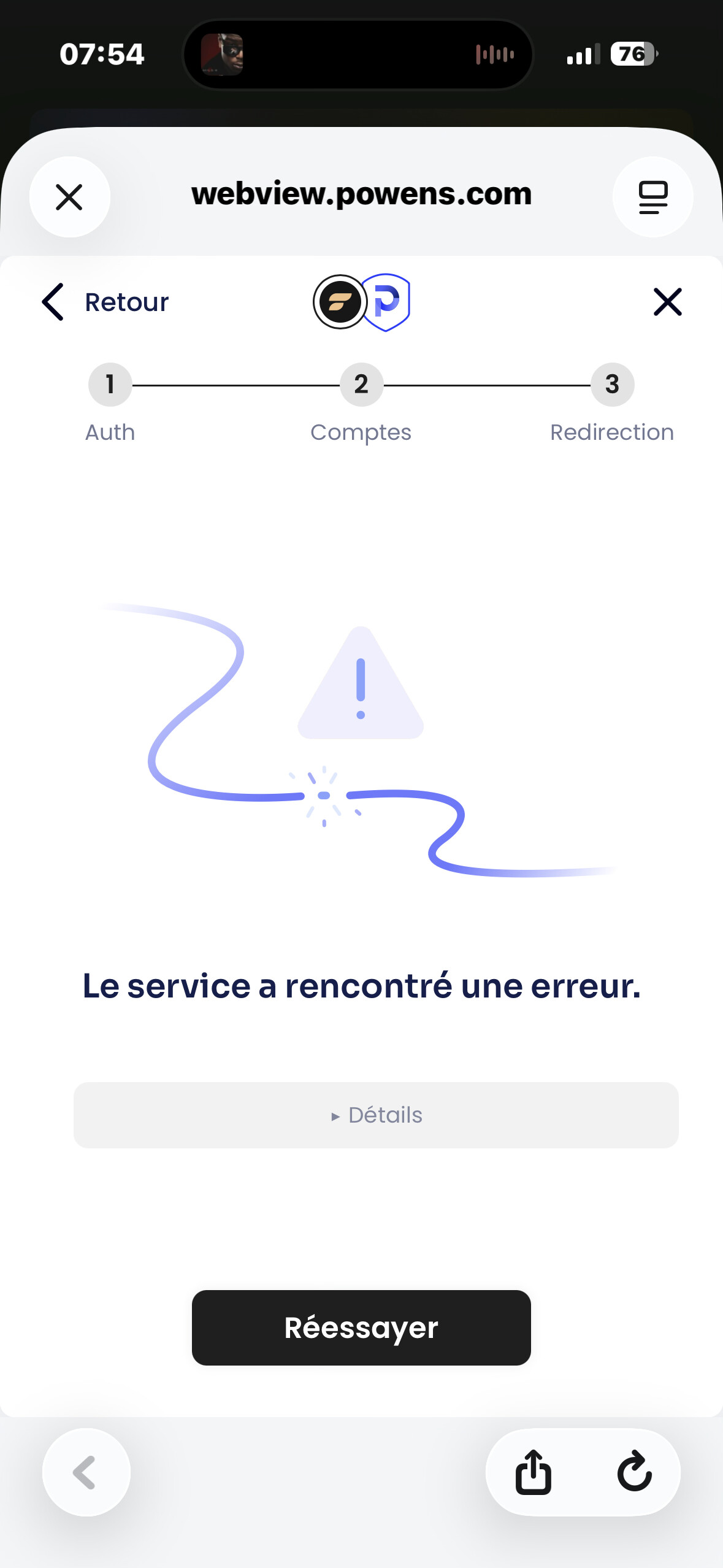Dismiss the Powens connection flow
Viewport: 723px width, 1568px height.
[x=667, y=302]
